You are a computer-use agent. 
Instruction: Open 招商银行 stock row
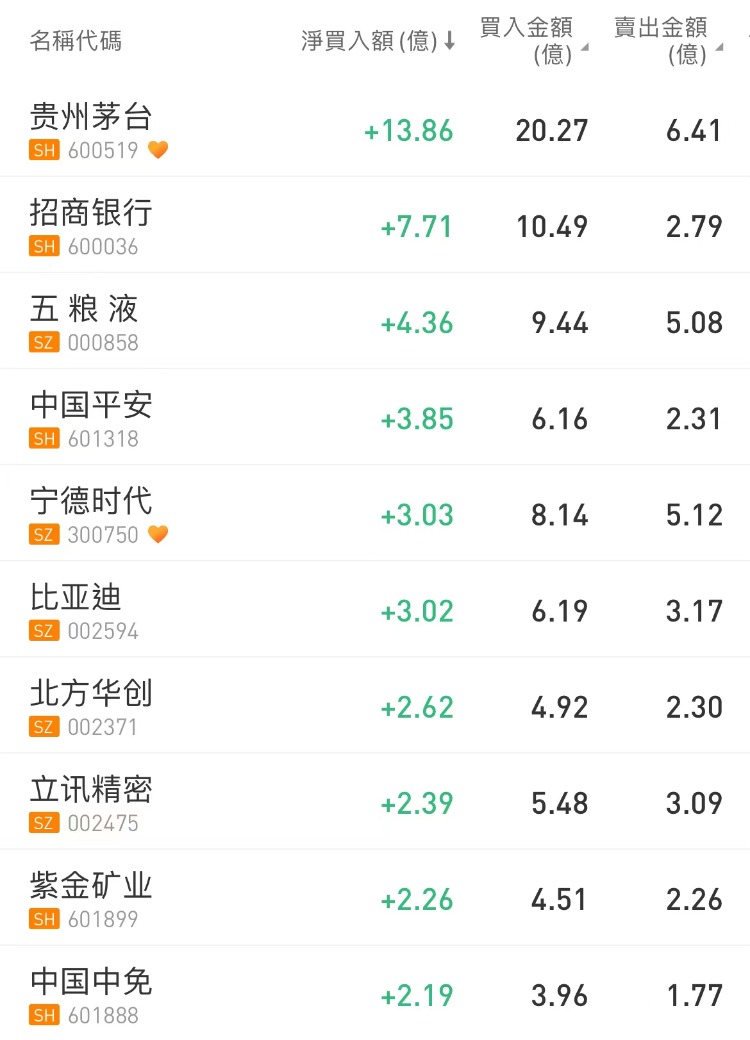(x=92, y=226)
